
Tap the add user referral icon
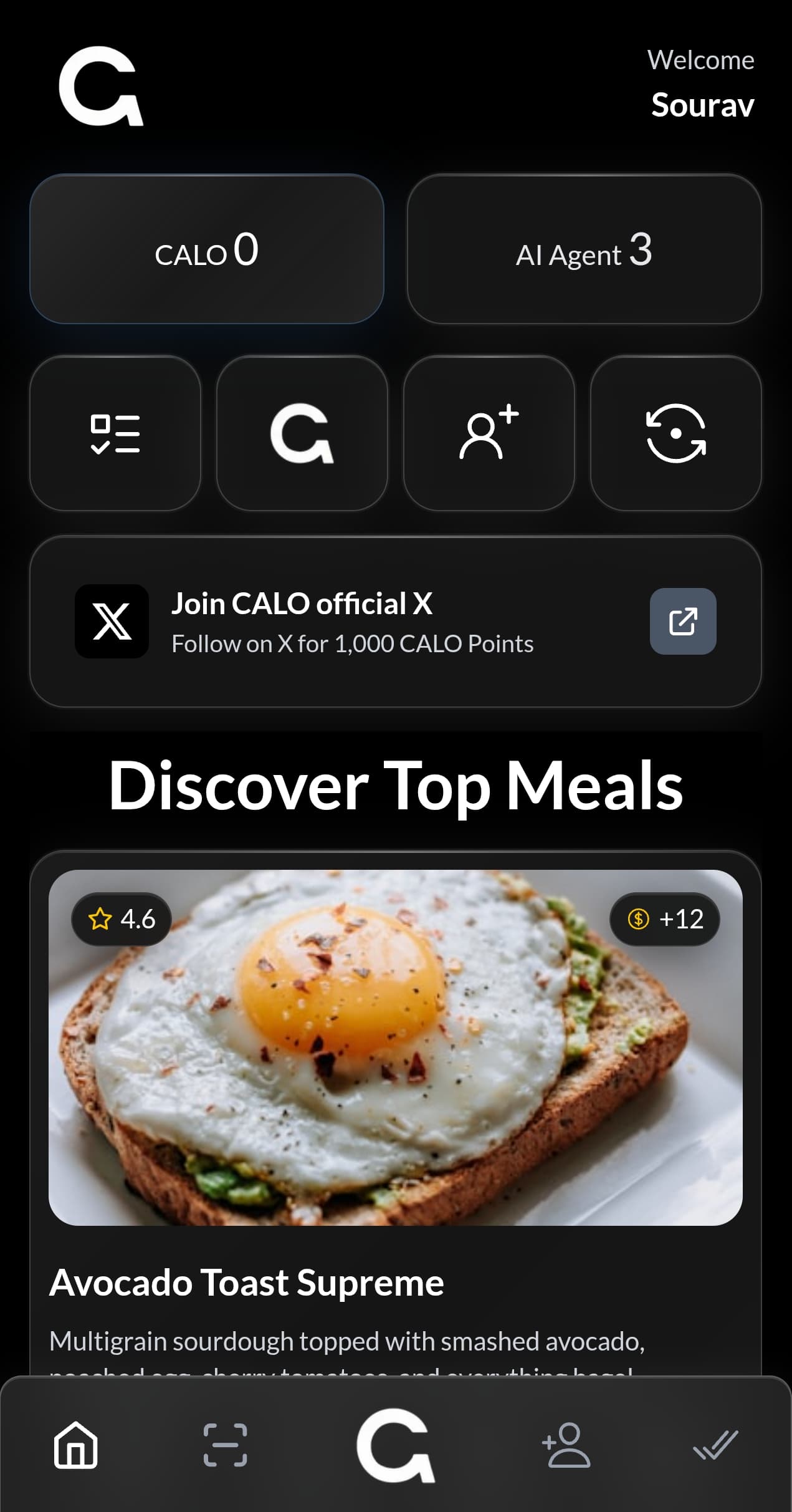coord(489,433)
